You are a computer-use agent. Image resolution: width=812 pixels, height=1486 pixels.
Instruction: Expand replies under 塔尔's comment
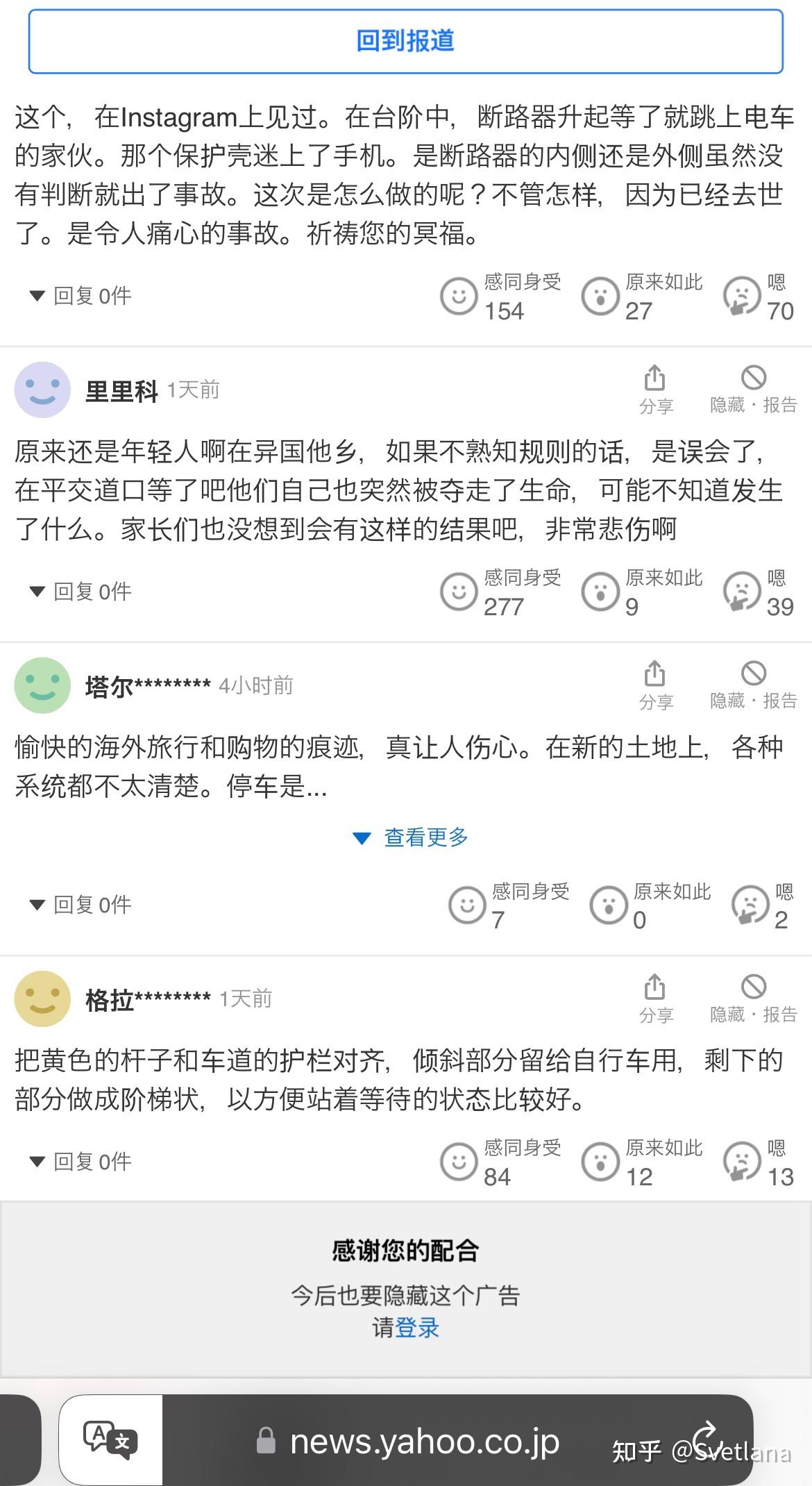pyautogui.click(x=80, y=905)
